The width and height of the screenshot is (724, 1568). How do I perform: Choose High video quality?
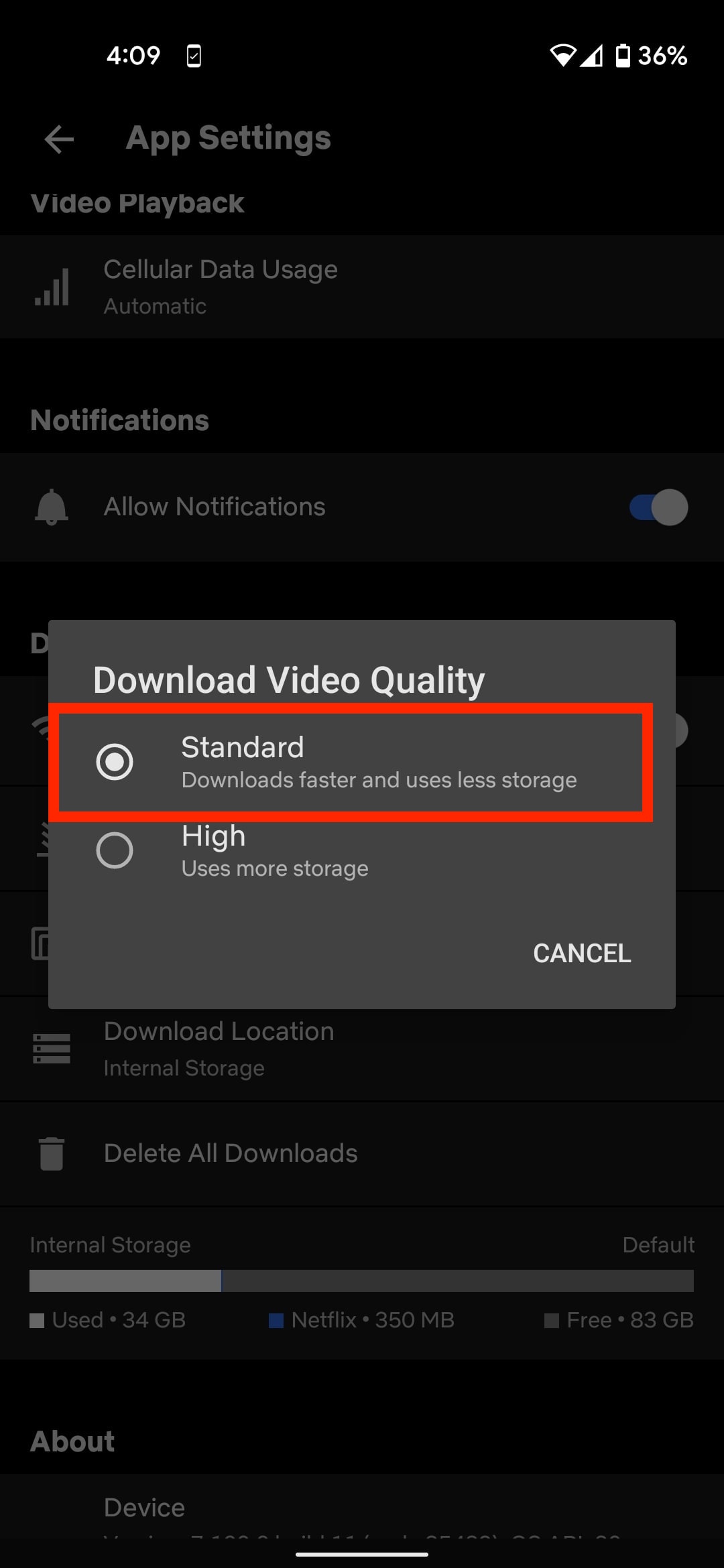(x=115, y=850)
